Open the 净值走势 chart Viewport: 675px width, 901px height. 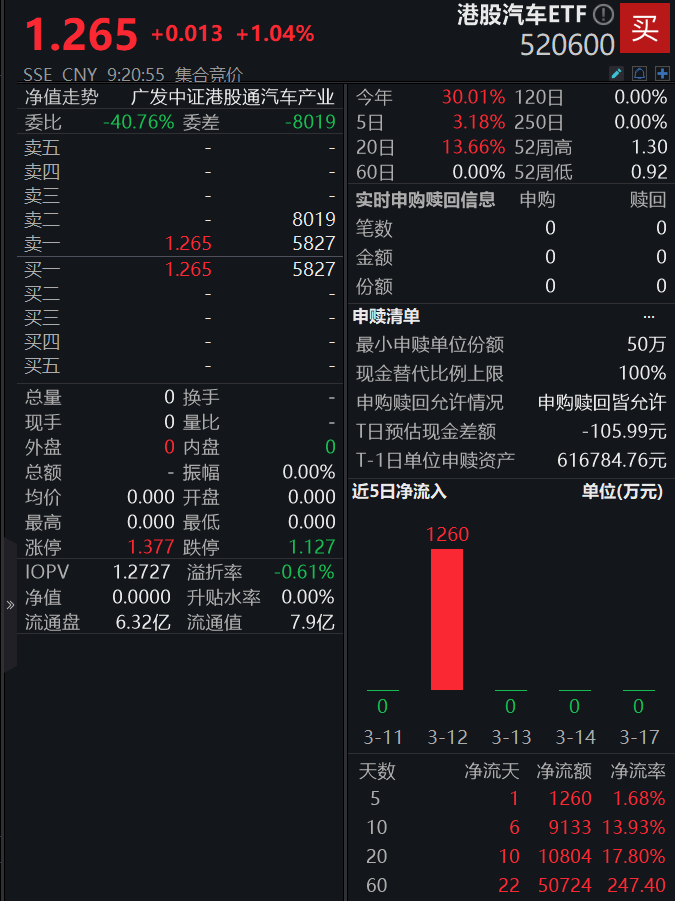62,97
